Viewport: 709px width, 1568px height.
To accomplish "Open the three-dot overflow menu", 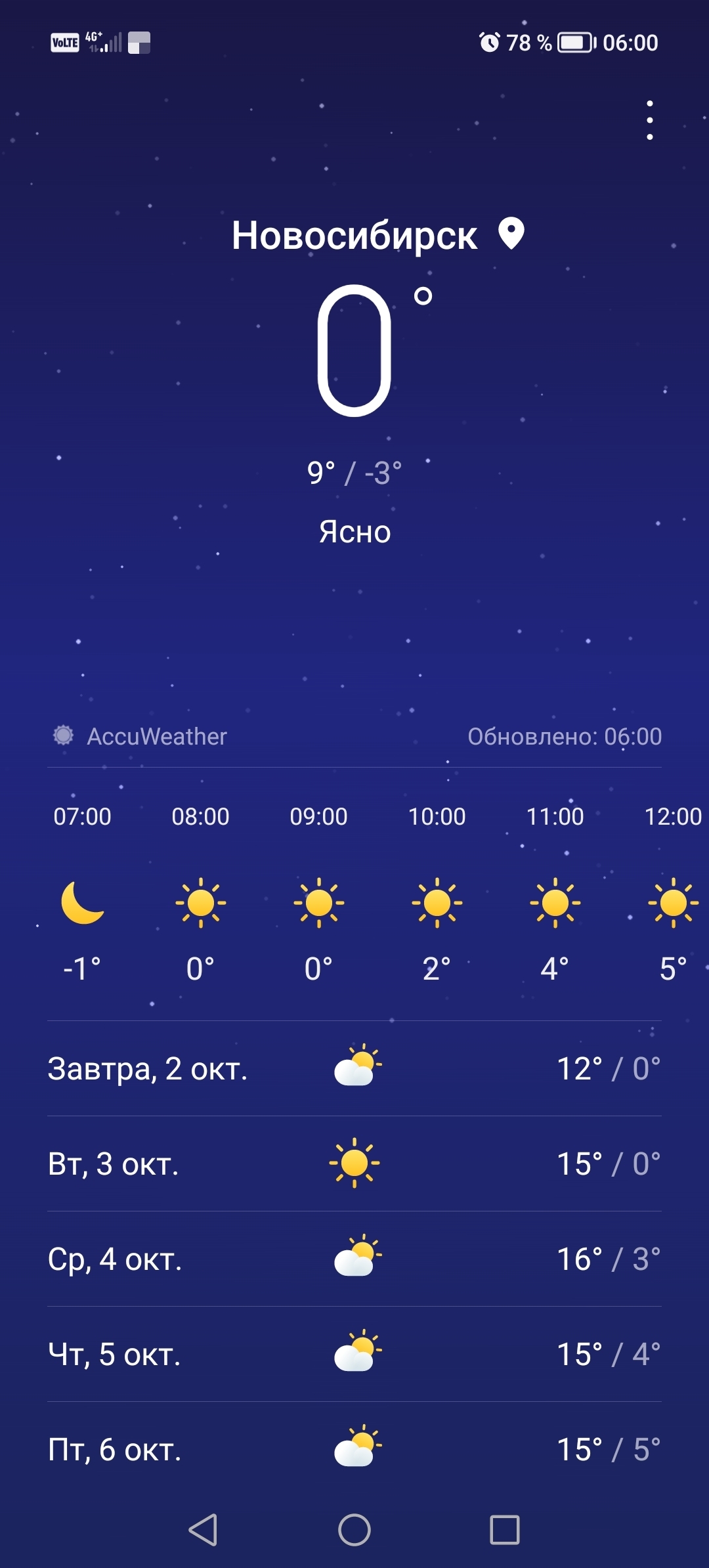I will [649, 120].
